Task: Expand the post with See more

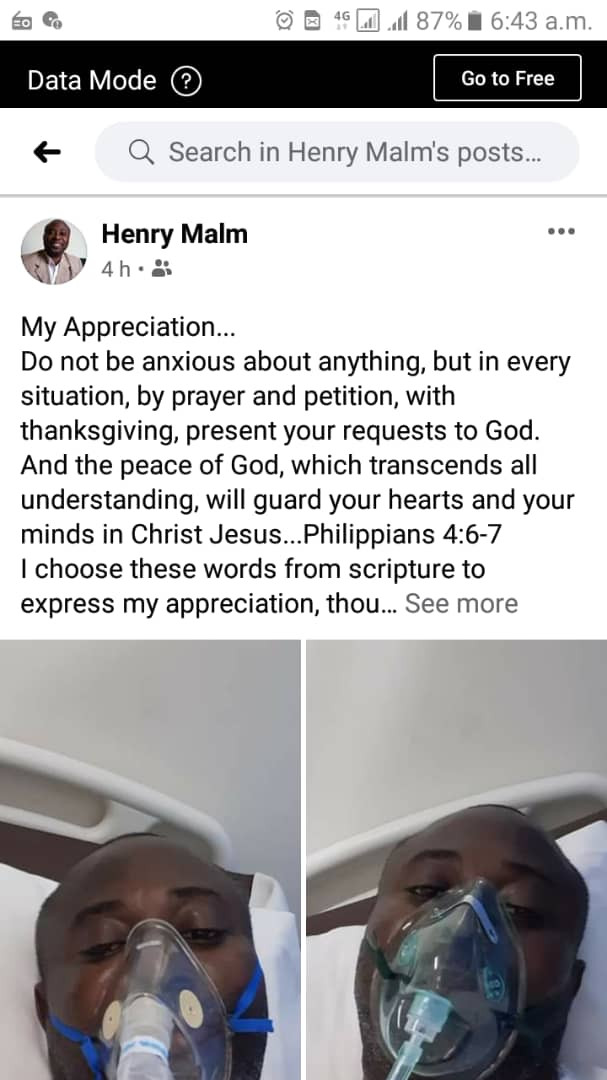Action: click(461, 603)
